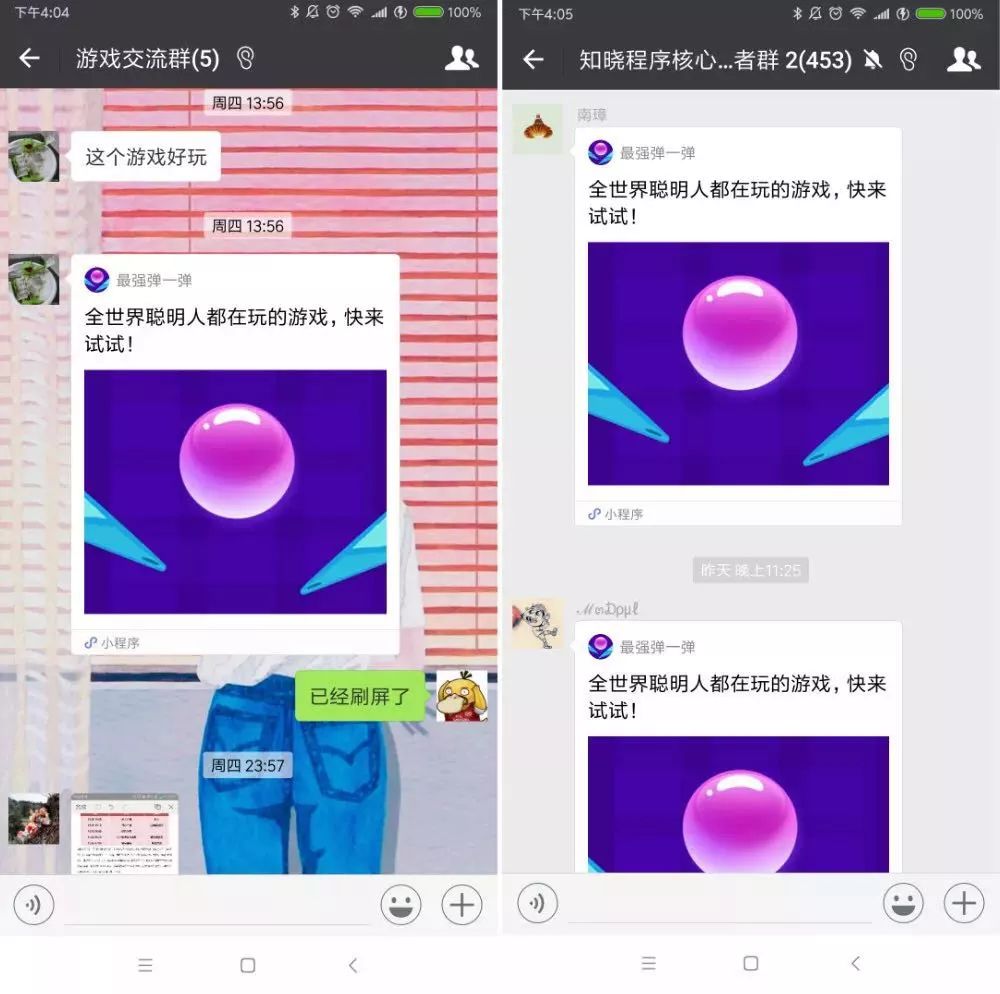Open group members of the 知晓程序核心 group
Screen dimensions: 1000x994
963,60
